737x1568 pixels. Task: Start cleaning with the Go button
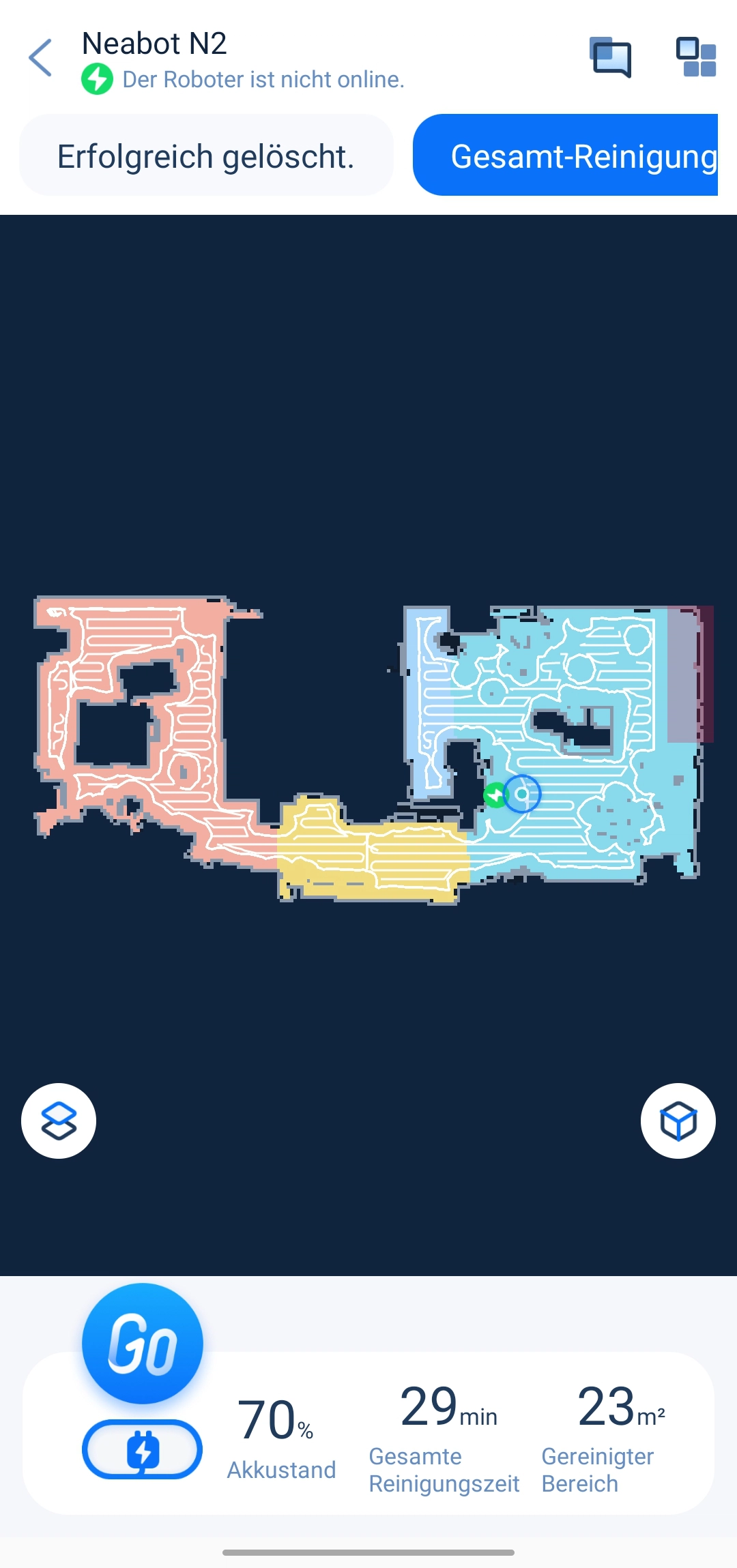(x=143, y=1343)
